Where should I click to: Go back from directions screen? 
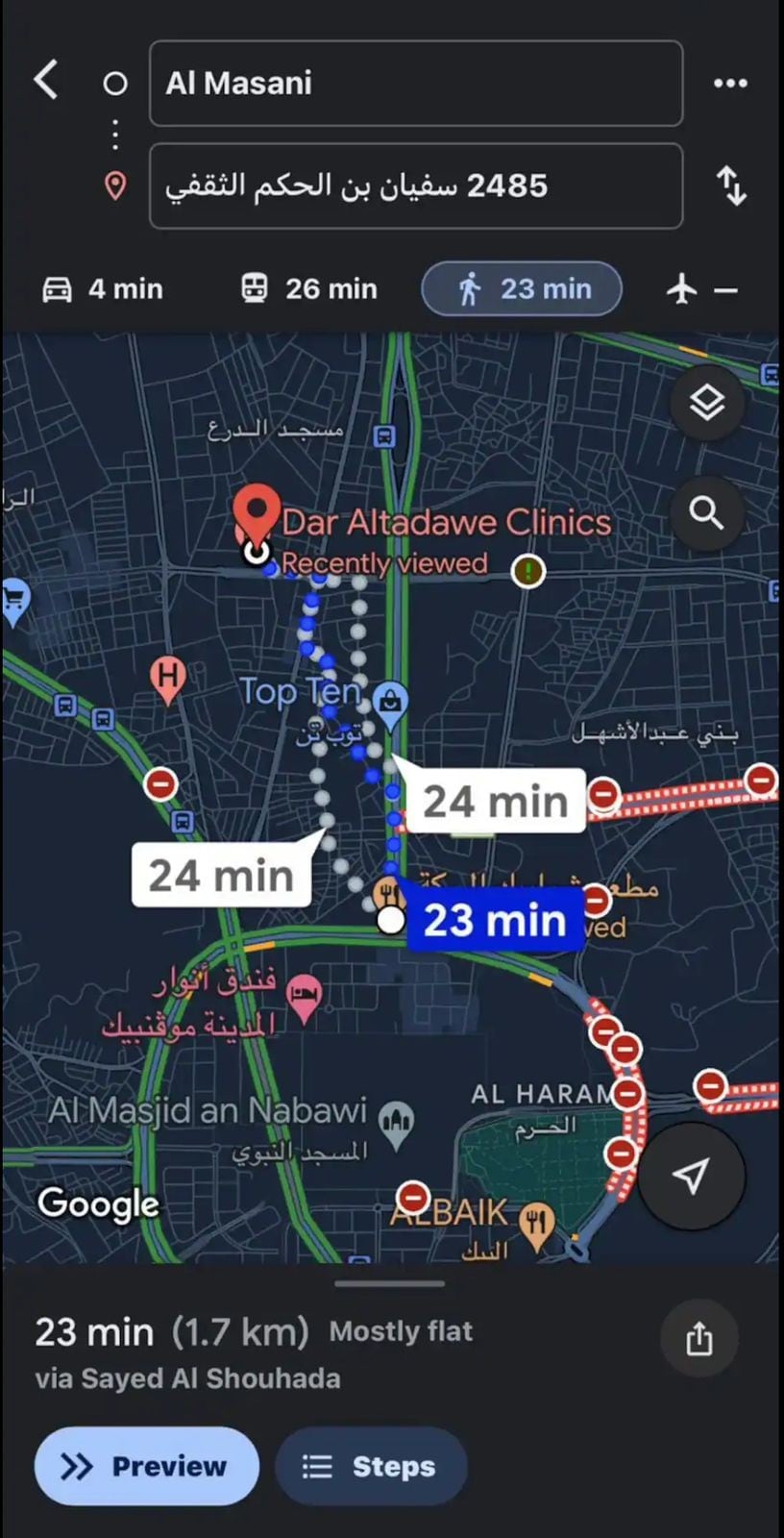click(x=45, y=80)
